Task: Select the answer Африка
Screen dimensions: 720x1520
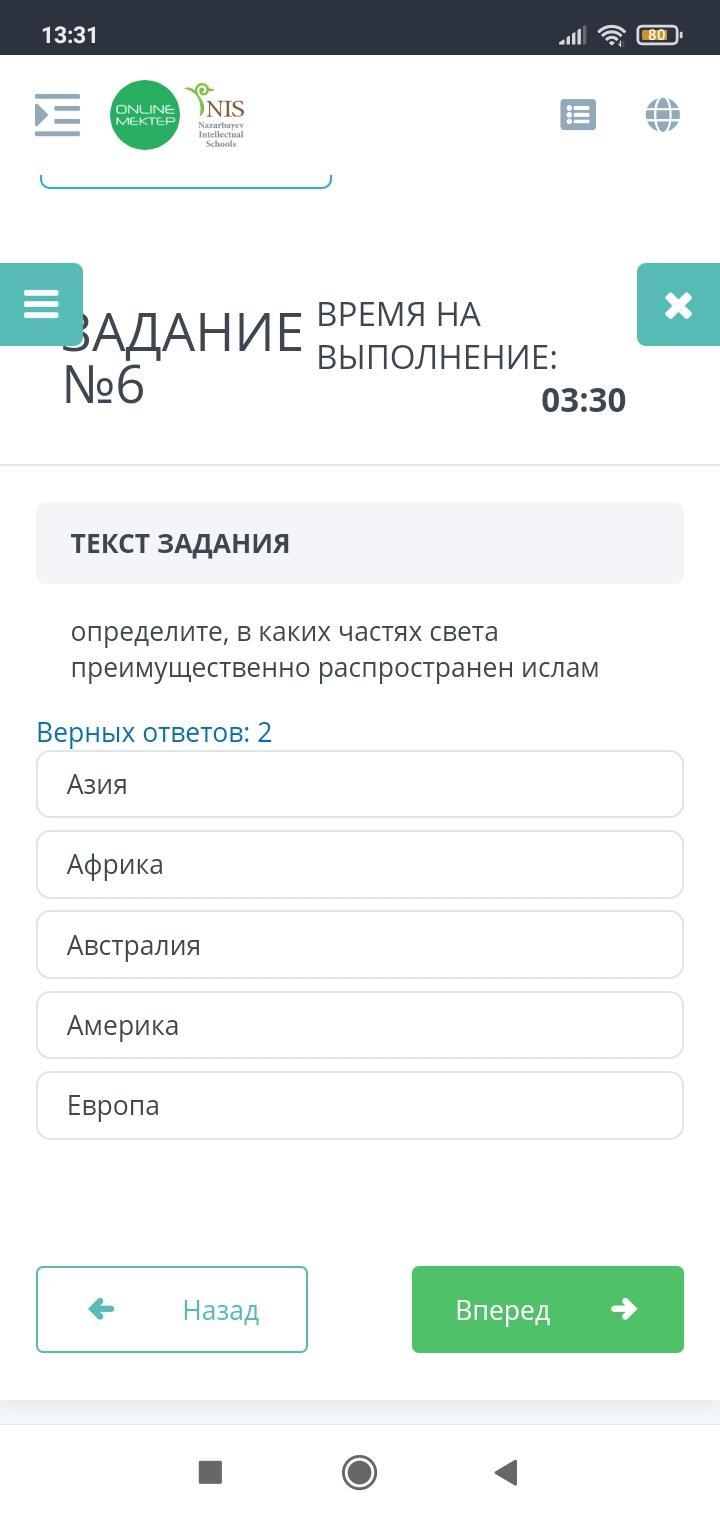Action: click(360, 864)
